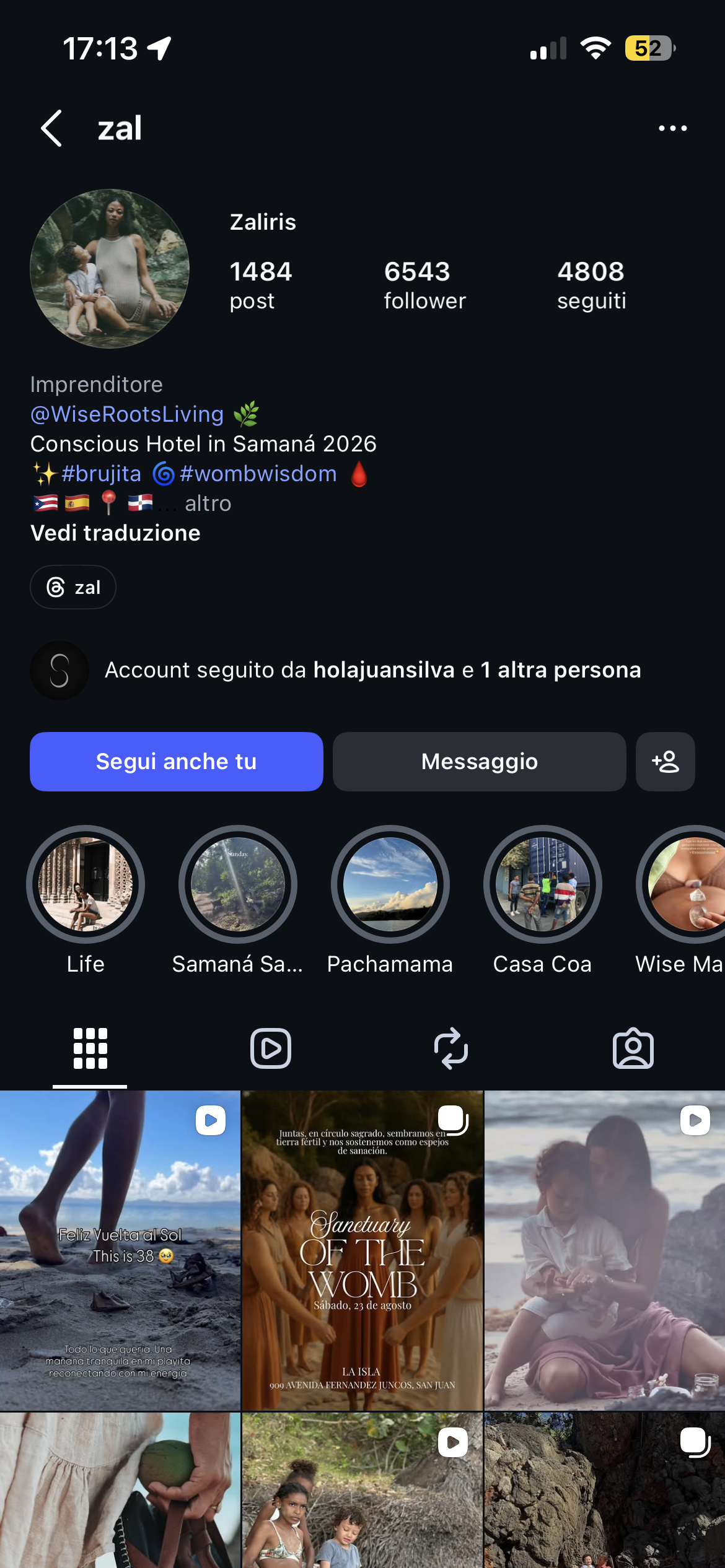Open the Life story highlight

coord(86,884)
